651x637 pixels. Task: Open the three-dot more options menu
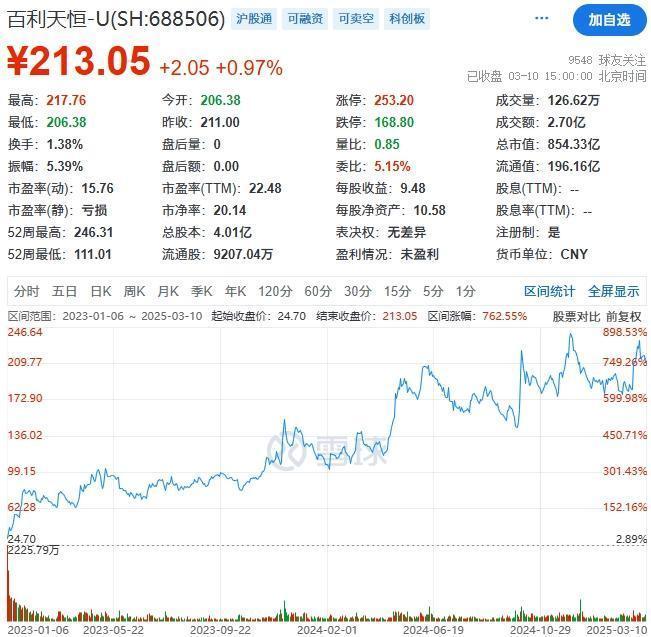pyautogui.click(x=542, y=19)
